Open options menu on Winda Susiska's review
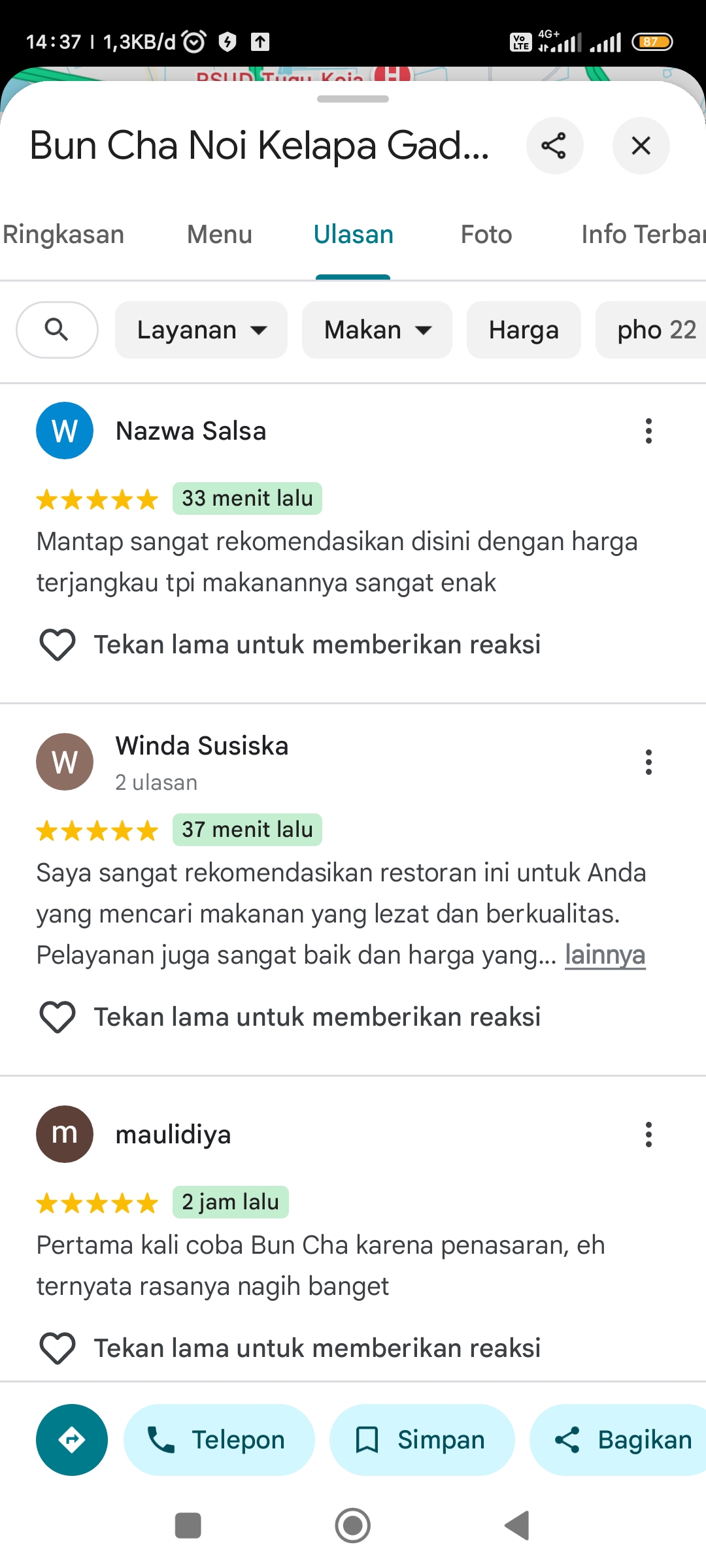The height and width of the screenshot is (1568, 706). 648,762
